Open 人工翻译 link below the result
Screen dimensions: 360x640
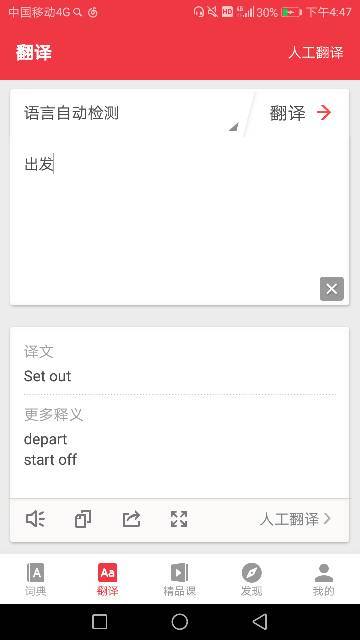(295, 519)
